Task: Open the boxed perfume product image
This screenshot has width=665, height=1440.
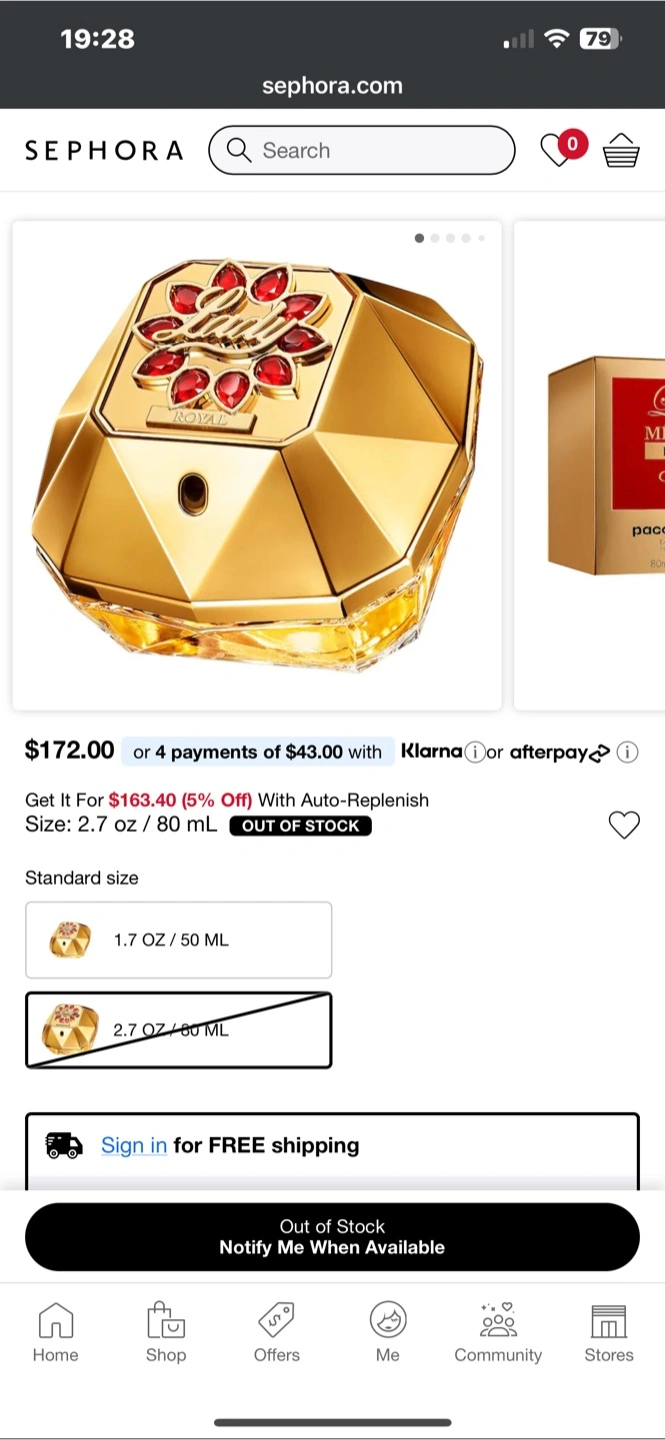Action: coord(590,465)
